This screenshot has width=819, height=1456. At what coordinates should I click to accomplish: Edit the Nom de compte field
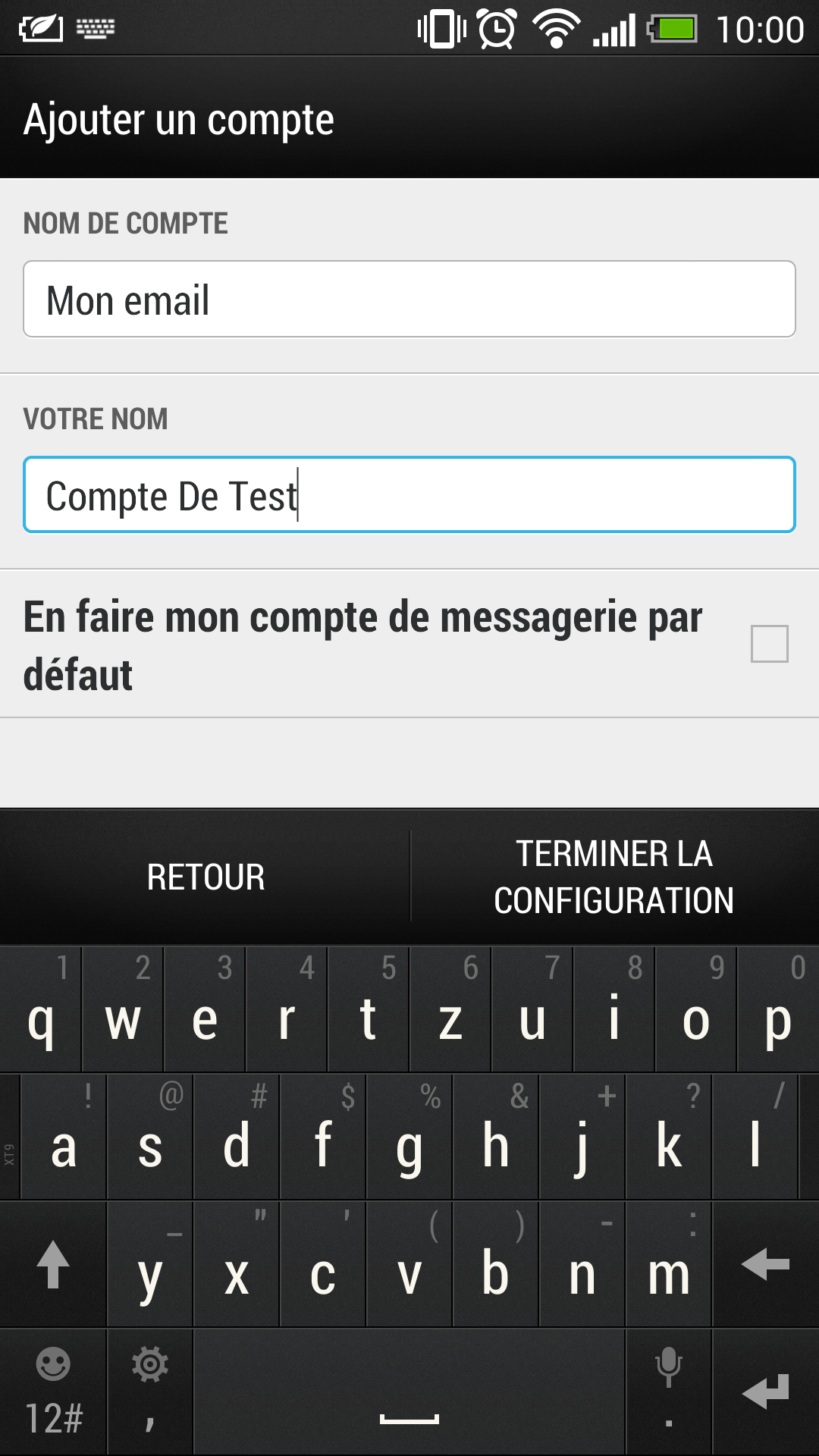click(x=409, y=299)
